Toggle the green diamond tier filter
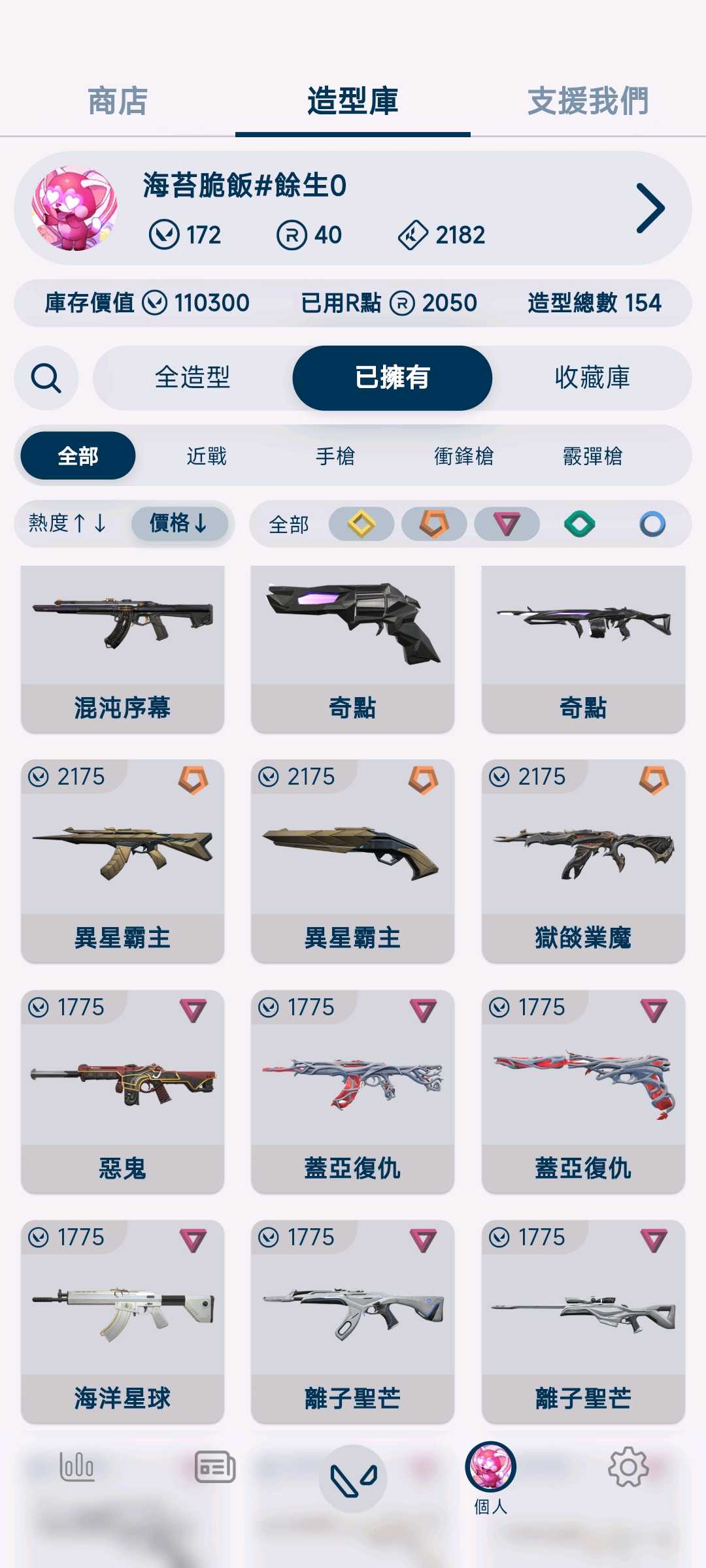This screenshot has width=706, height=1568. pyautogui.click(x=579, y=524)
